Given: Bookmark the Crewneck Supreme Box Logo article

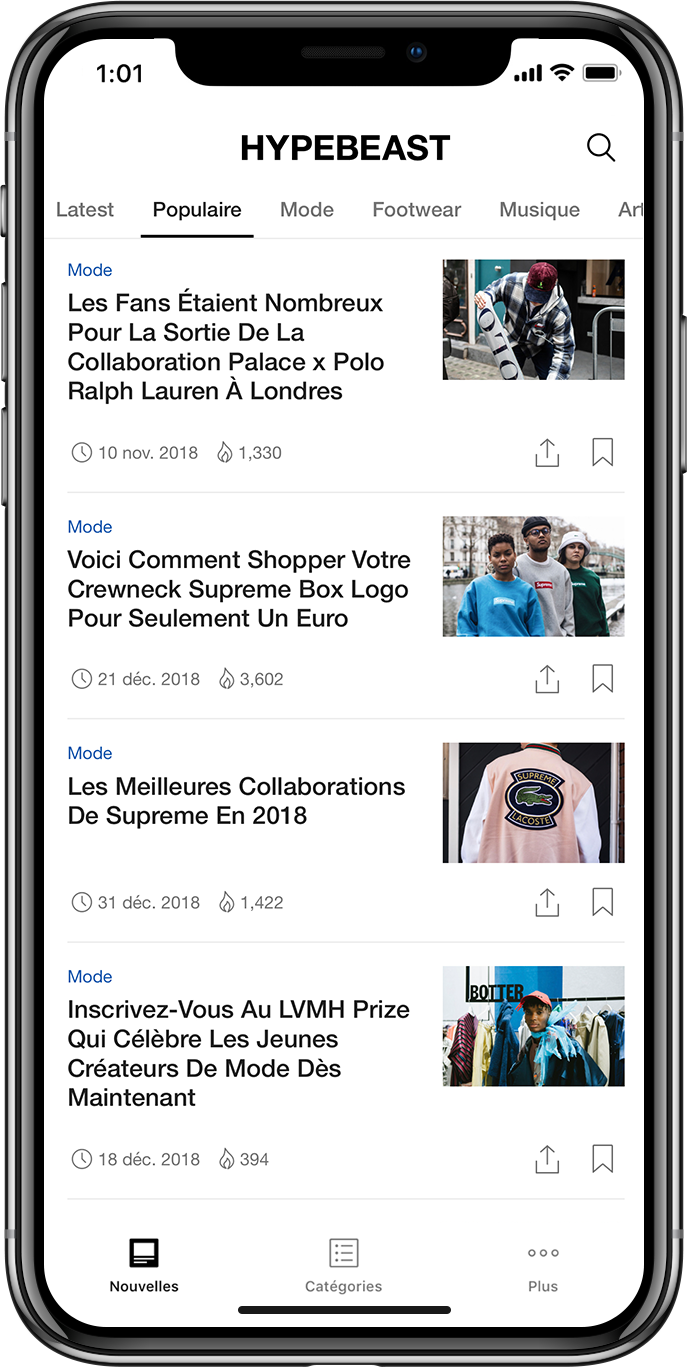Looking at the screenshot, I should tap(602, 679).
